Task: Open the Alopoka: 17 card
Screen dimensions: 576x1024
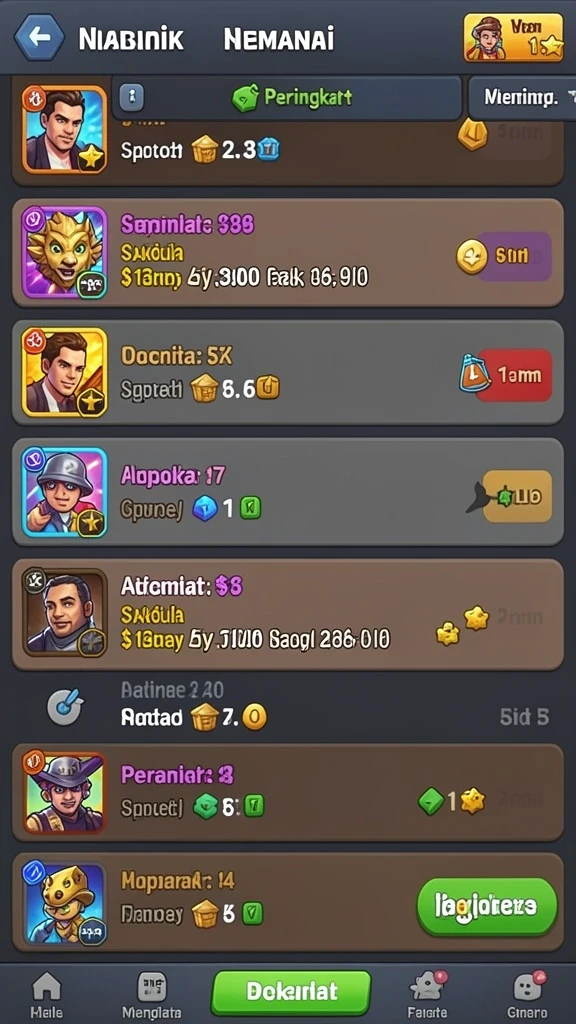Action: click(x=288, y=492)
